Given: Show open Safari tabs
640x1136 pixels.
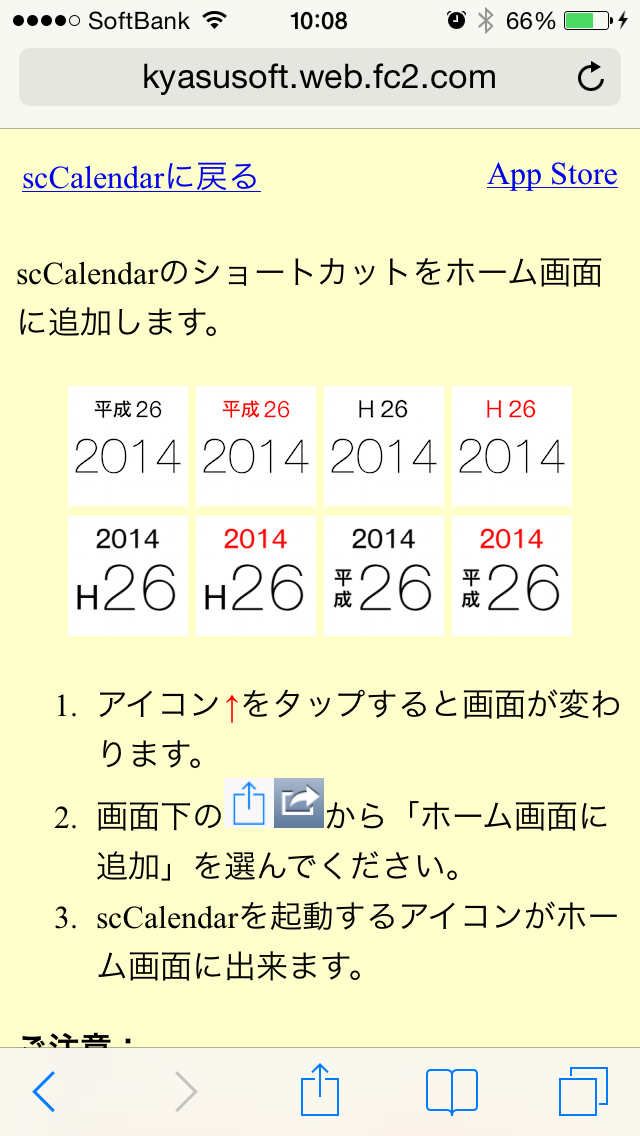Looking at the screenshot, I should tap(582, 1091).
